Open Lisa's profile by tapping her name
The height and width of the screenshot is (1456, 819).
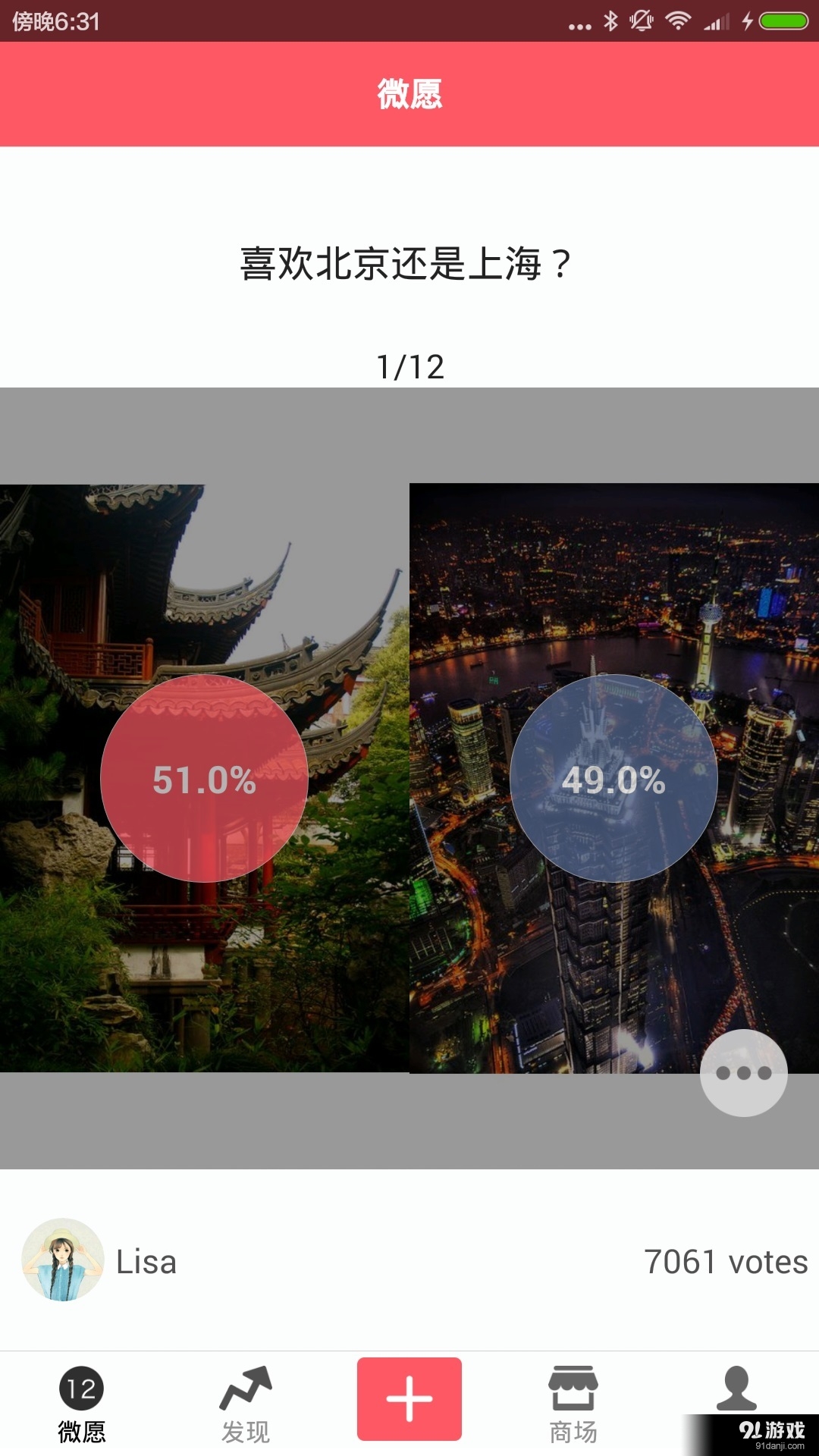point(146,1259)
